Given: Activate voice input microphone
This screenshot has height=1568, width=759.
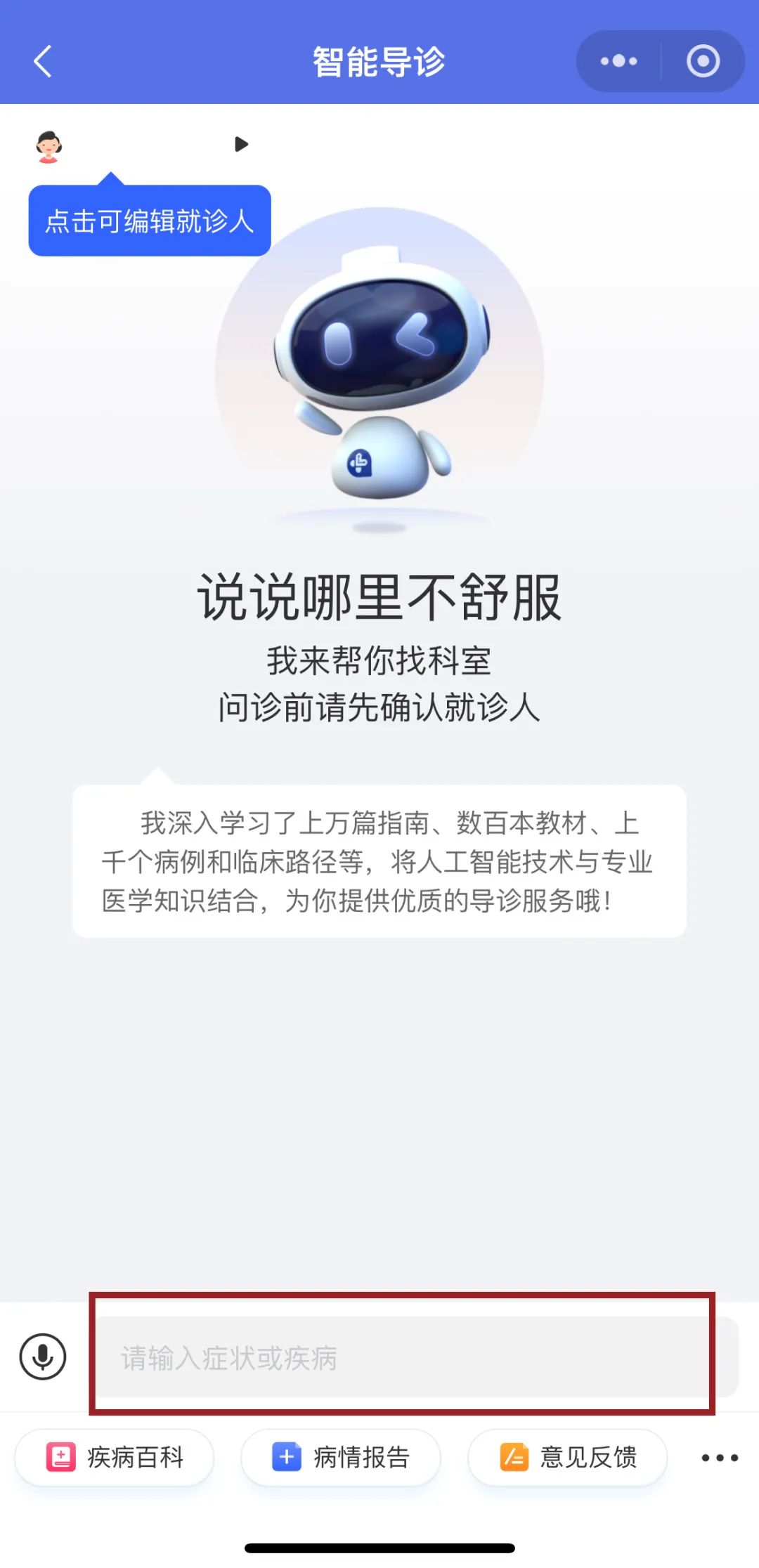Looking at the screenshot, I should coord(43,1357).
